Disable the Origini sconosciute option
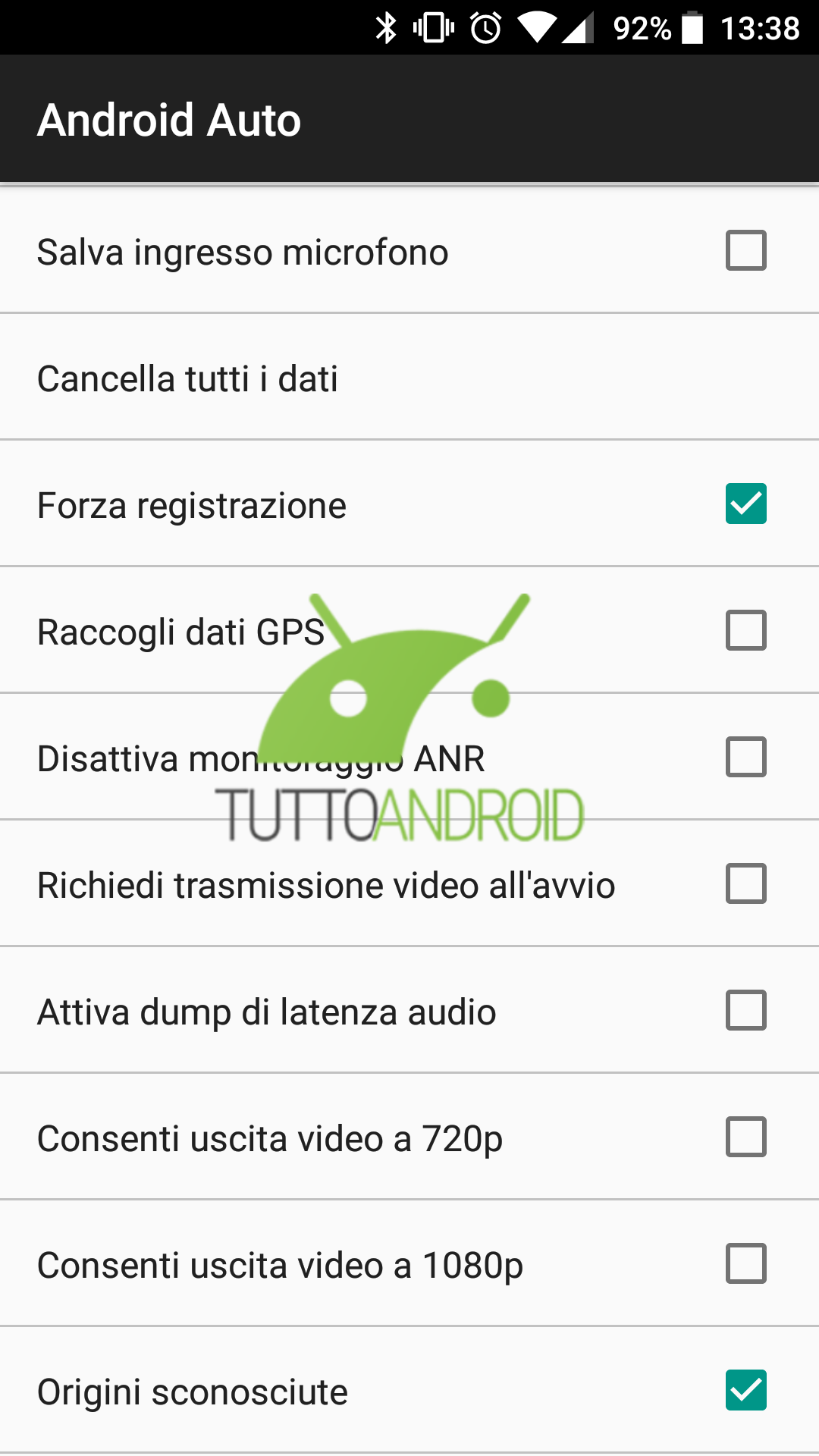The height and width of the screenshot is (1456, 819). coord(745,1390)
